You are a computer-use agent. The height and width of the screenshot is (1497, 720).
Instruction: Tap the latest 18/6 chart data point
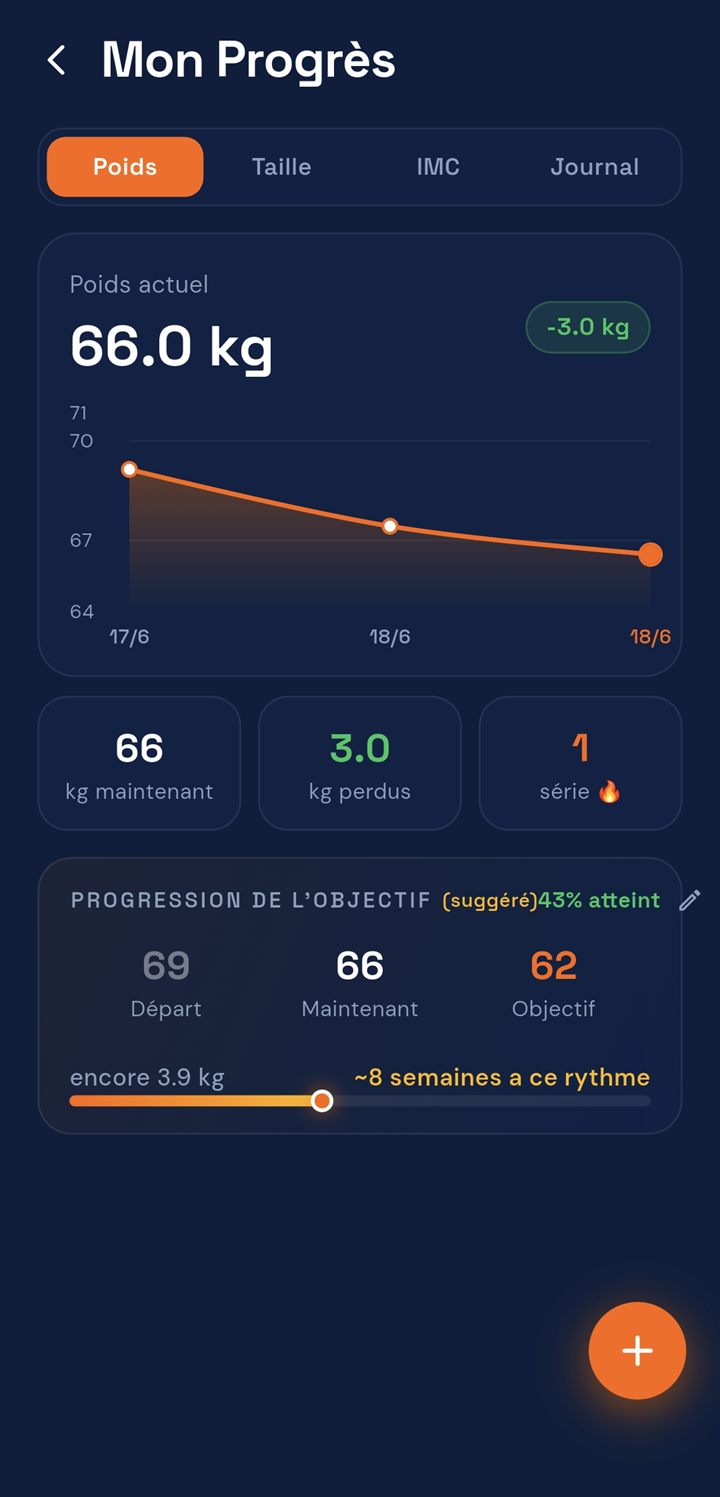[x=650, y=554]
